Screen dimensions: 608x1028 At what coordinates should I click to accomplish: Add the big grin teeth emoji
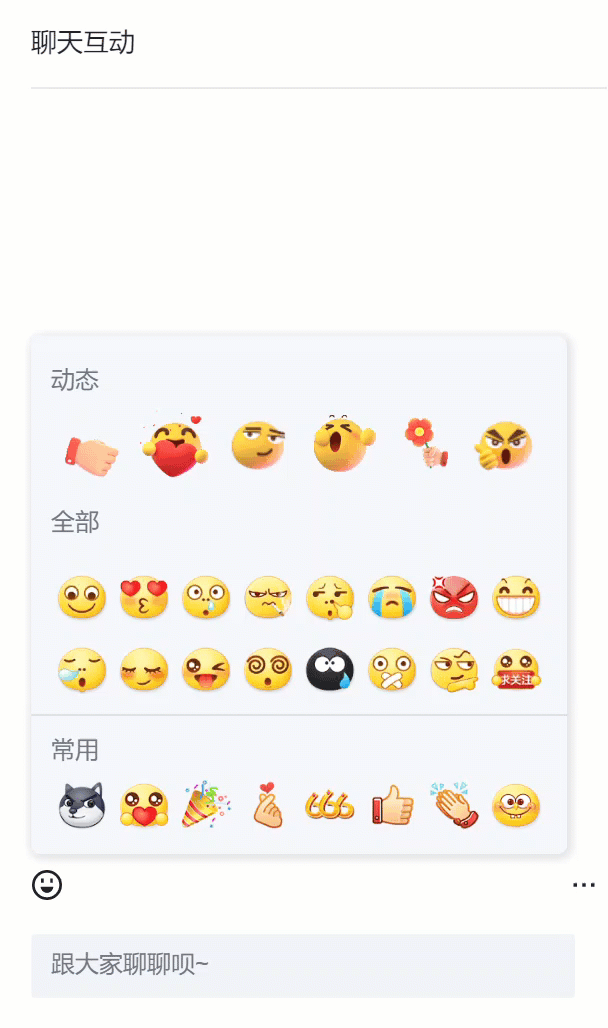(x=516, y=598)
